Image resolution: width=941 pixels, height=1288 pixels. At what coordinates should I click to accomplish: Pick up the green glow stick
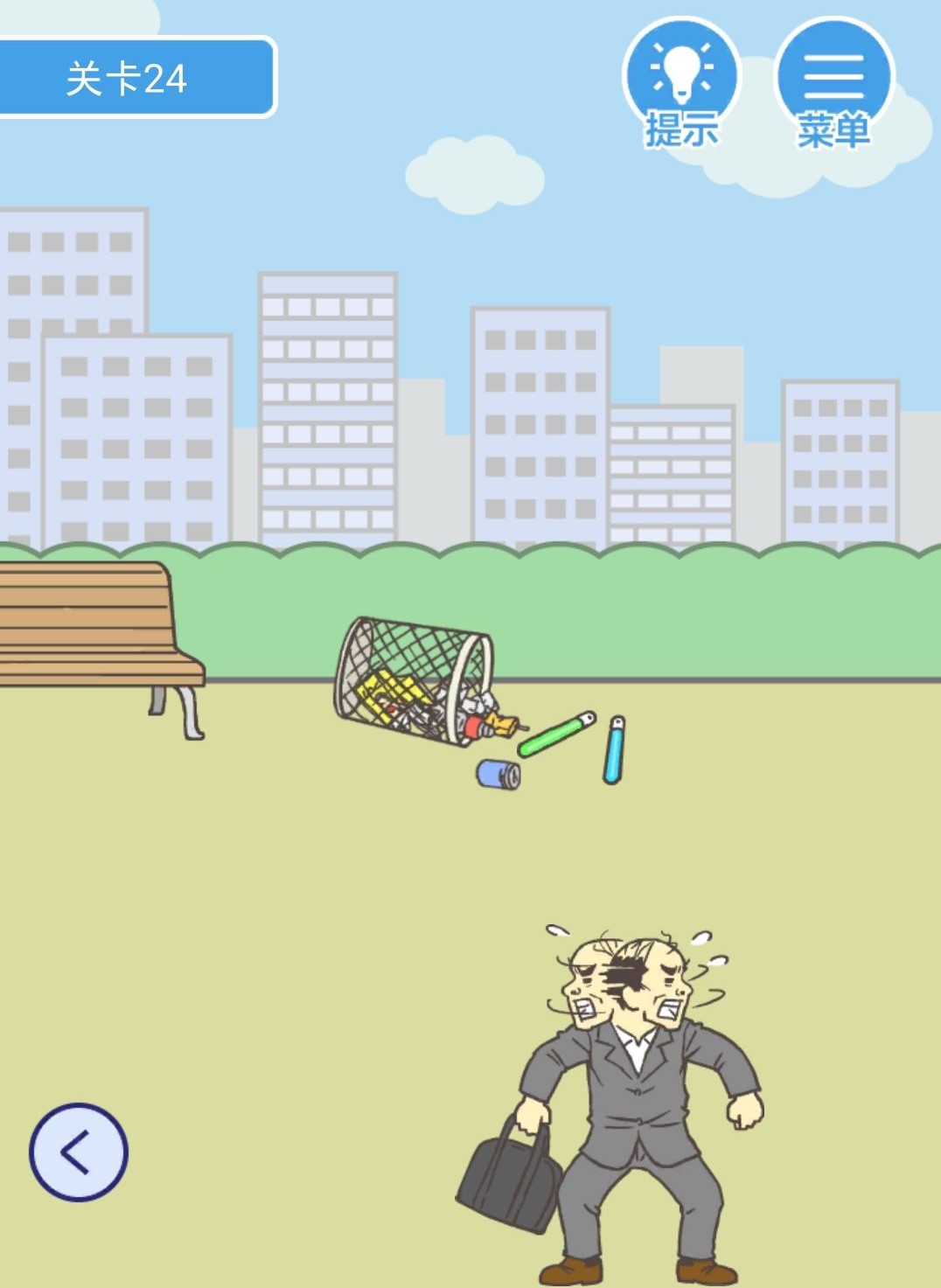click(x=556, y=735)
